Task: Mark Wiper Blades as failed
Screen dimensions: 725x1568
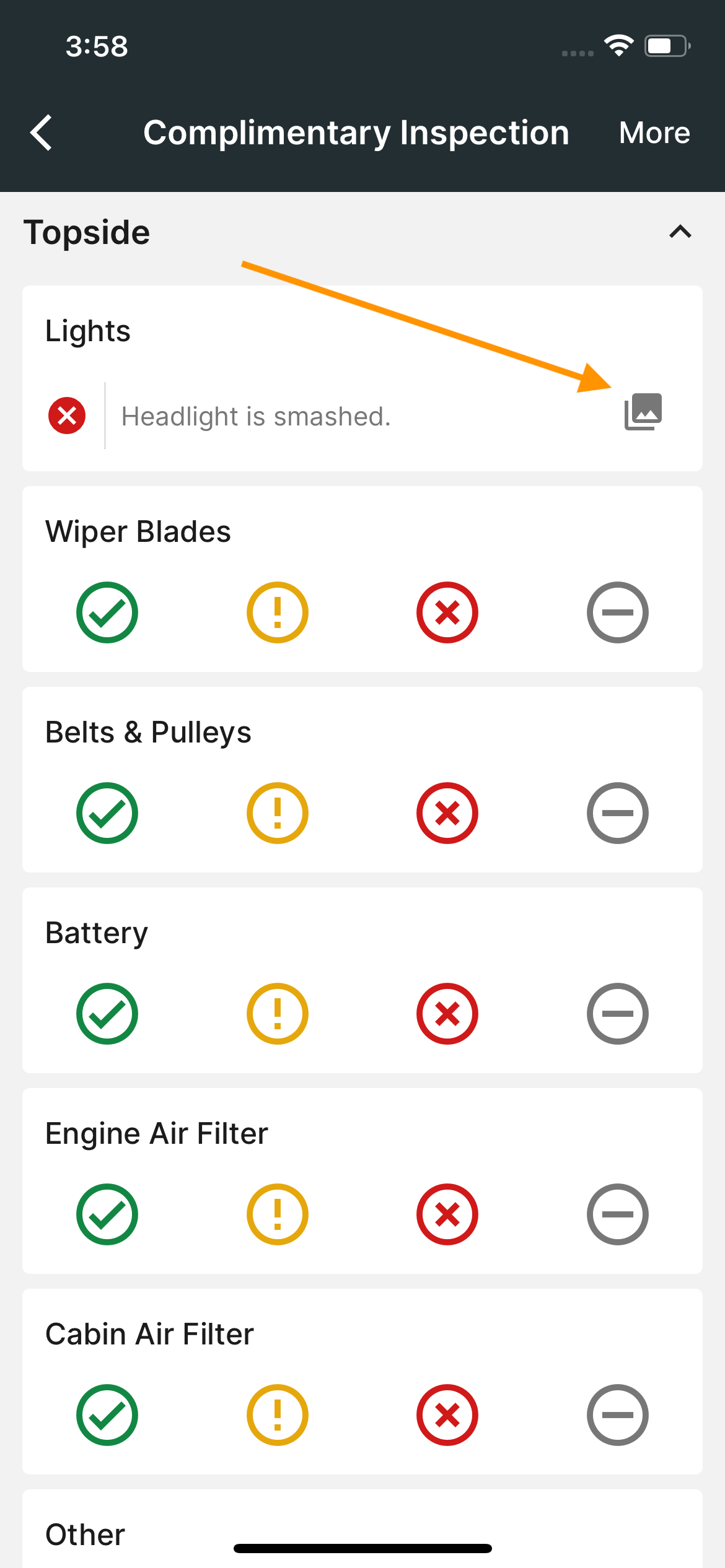Action: [x=447, y=612]
